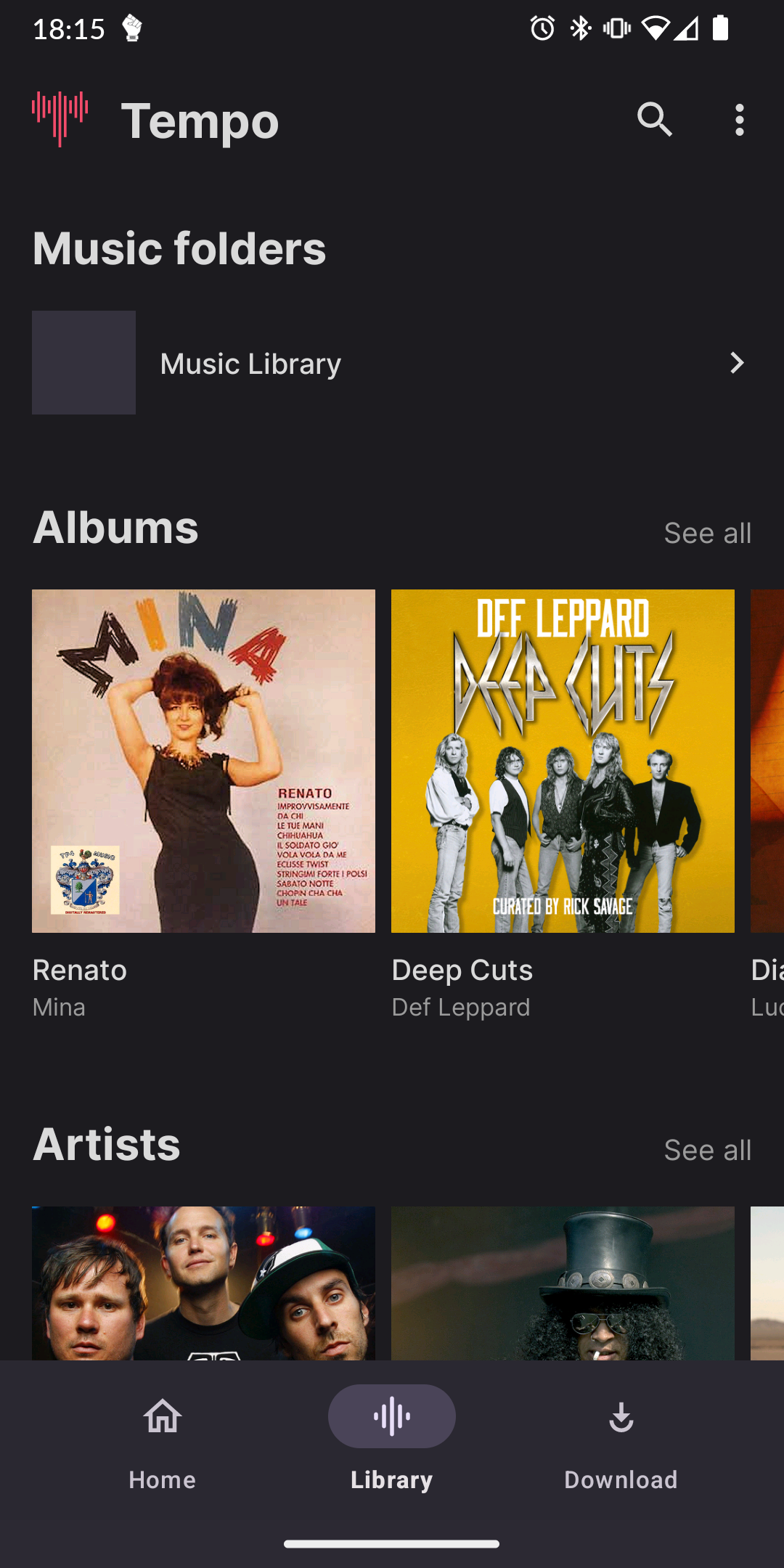Open the Deep Cuts album by Def Leppard
The height and width of the screenshot is (1568, 784).
pyautogui.click(x=563, y=761)
